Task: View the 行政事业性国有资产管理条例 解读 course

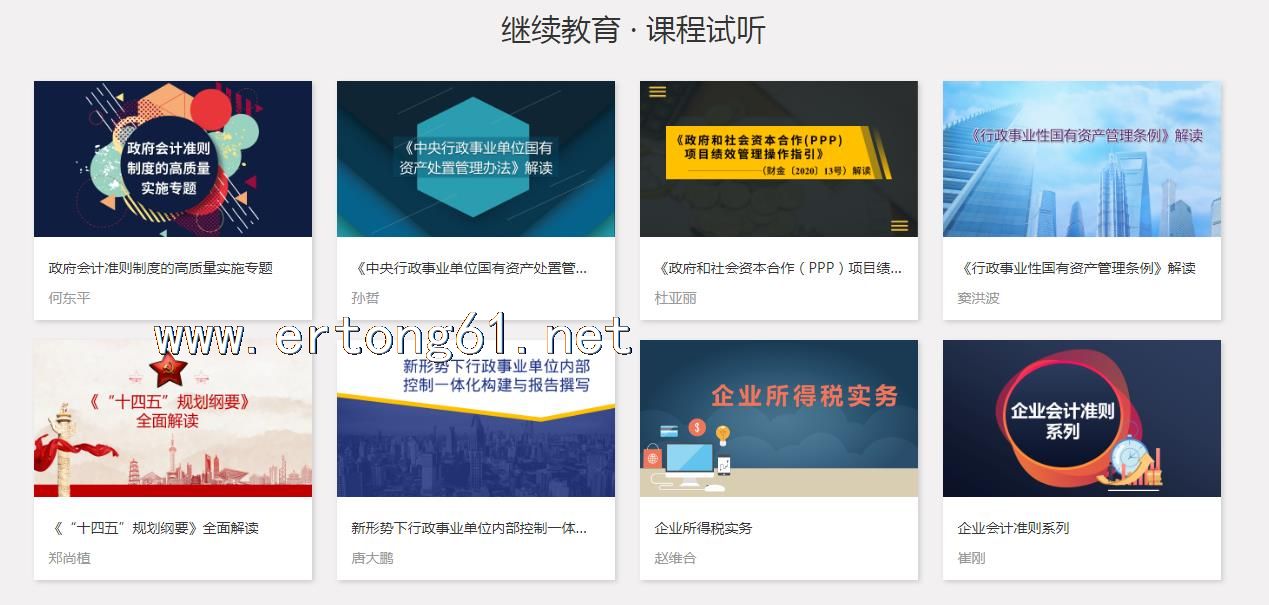Action: [1081, 160]
